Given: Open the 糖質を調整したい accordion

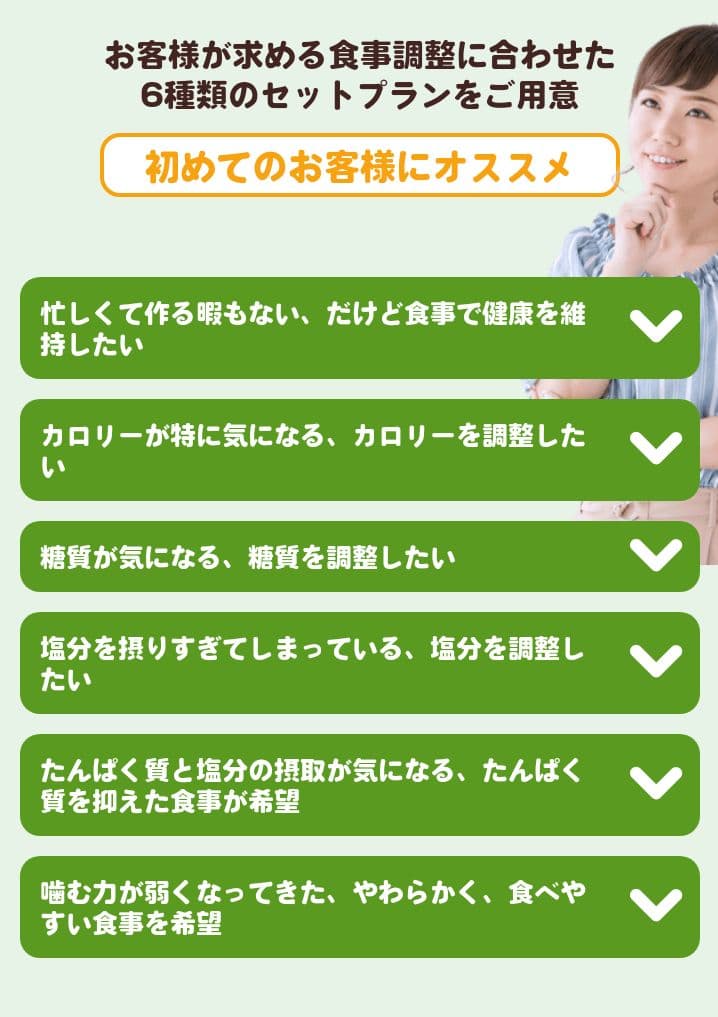Looking at the screenshot, I should click(656, 556).
